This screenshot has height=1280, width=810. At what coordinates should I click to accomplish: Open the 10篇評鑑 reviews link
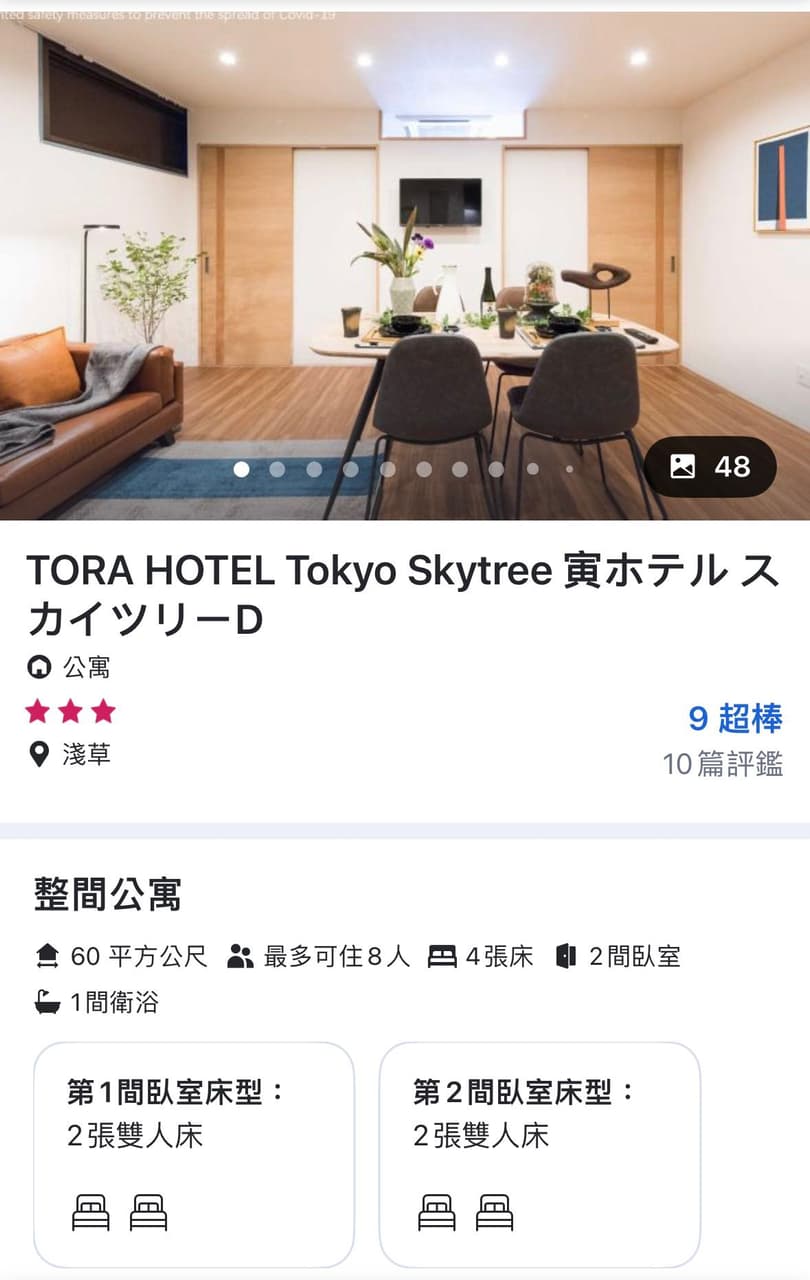(x=722, y=765)
